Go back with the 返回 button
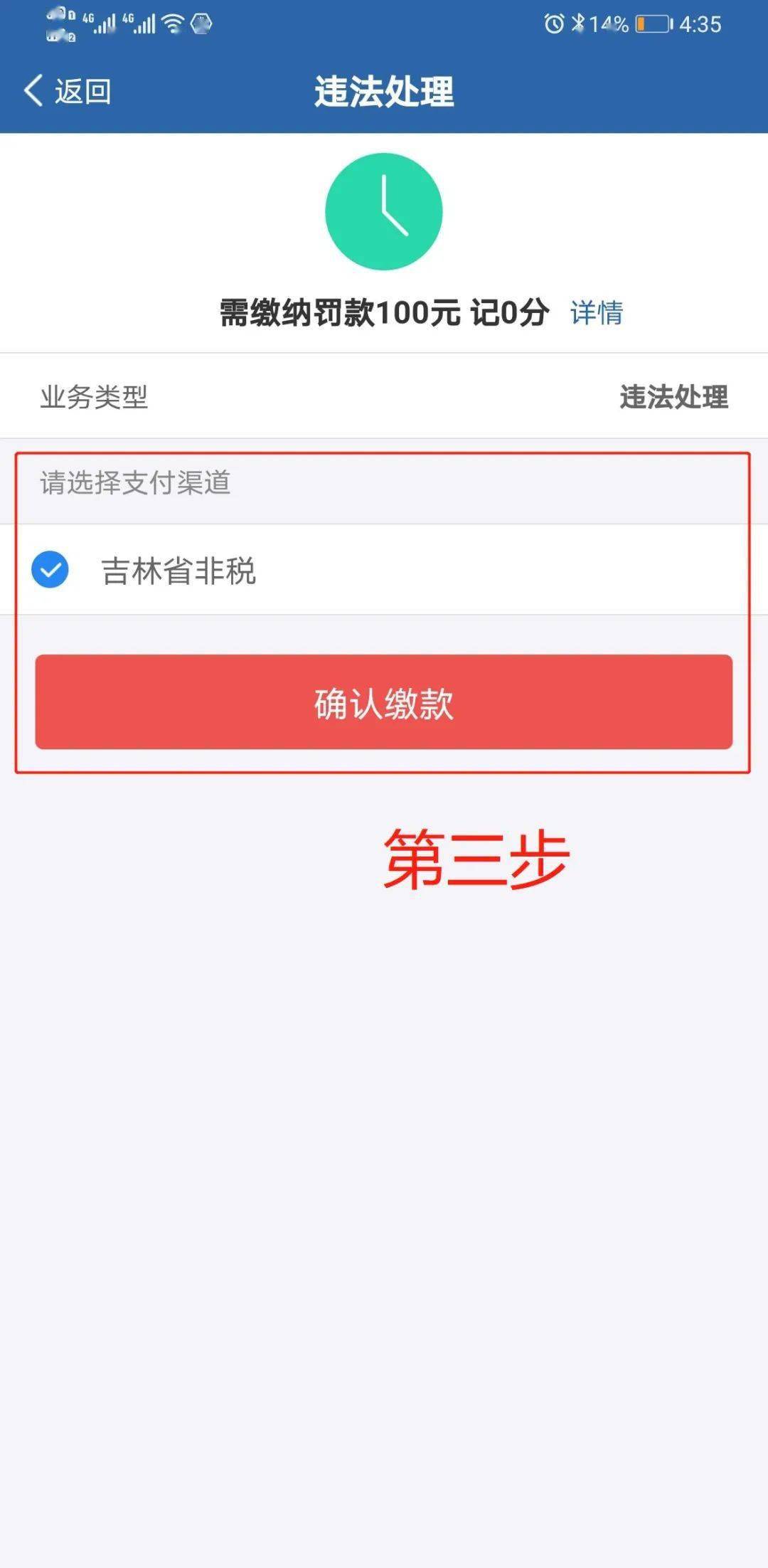Viewport: 768px width, 1568px height. [x=68, y=91]
